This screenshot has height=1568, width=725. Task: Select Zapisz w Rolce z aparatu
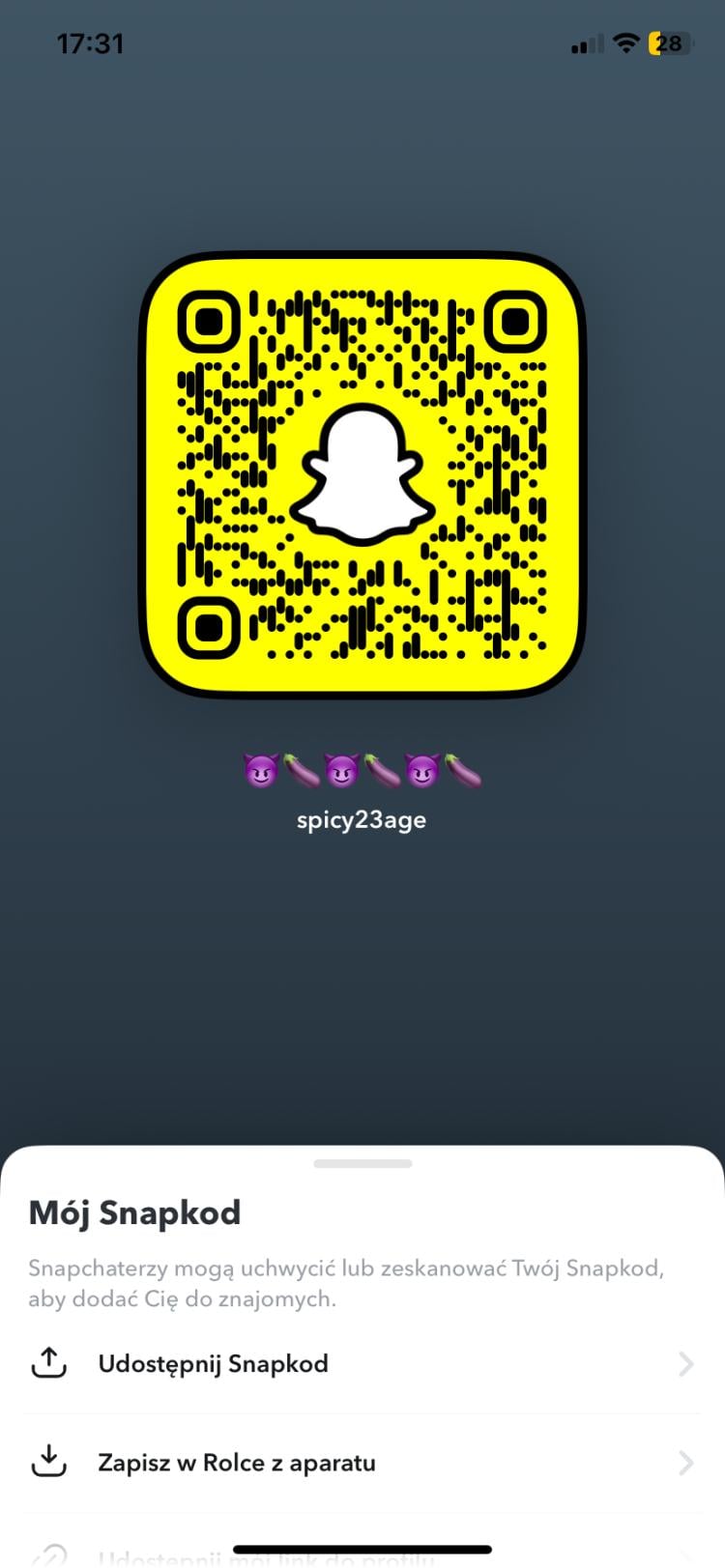click(362, 1463)
